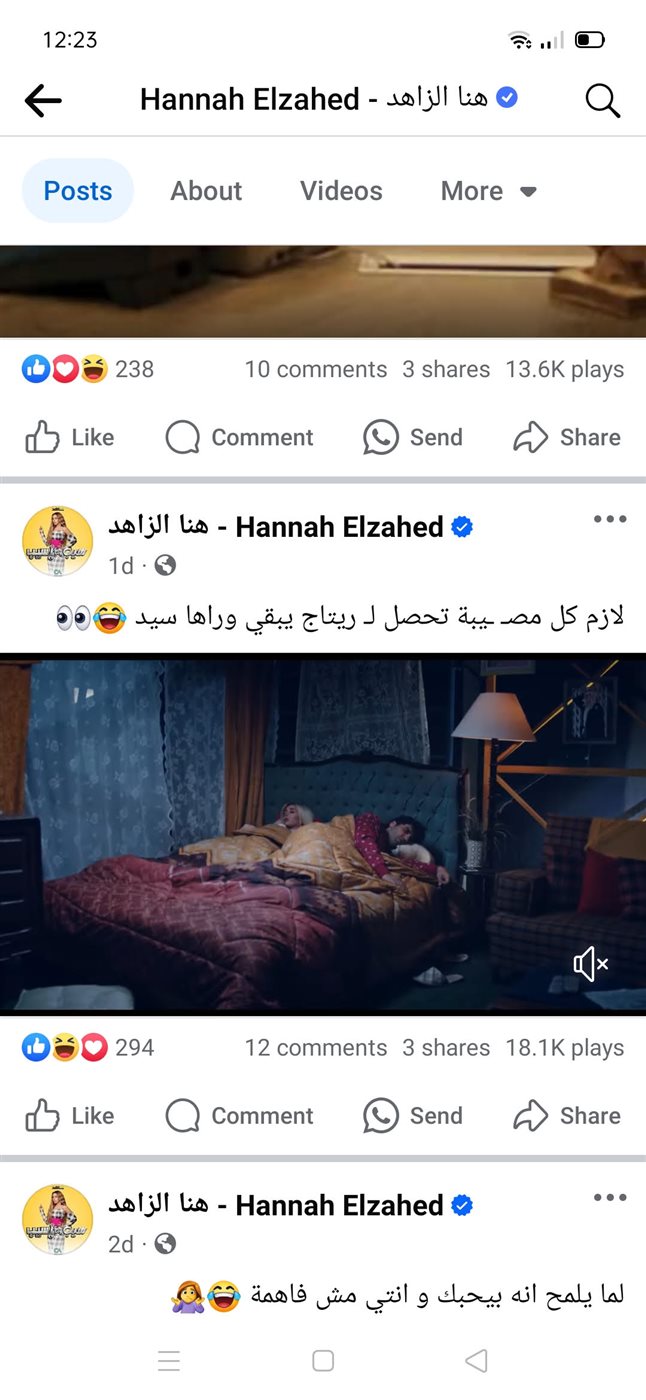
Task: View the 12 comments on the post
Action: click(315, 1047)
